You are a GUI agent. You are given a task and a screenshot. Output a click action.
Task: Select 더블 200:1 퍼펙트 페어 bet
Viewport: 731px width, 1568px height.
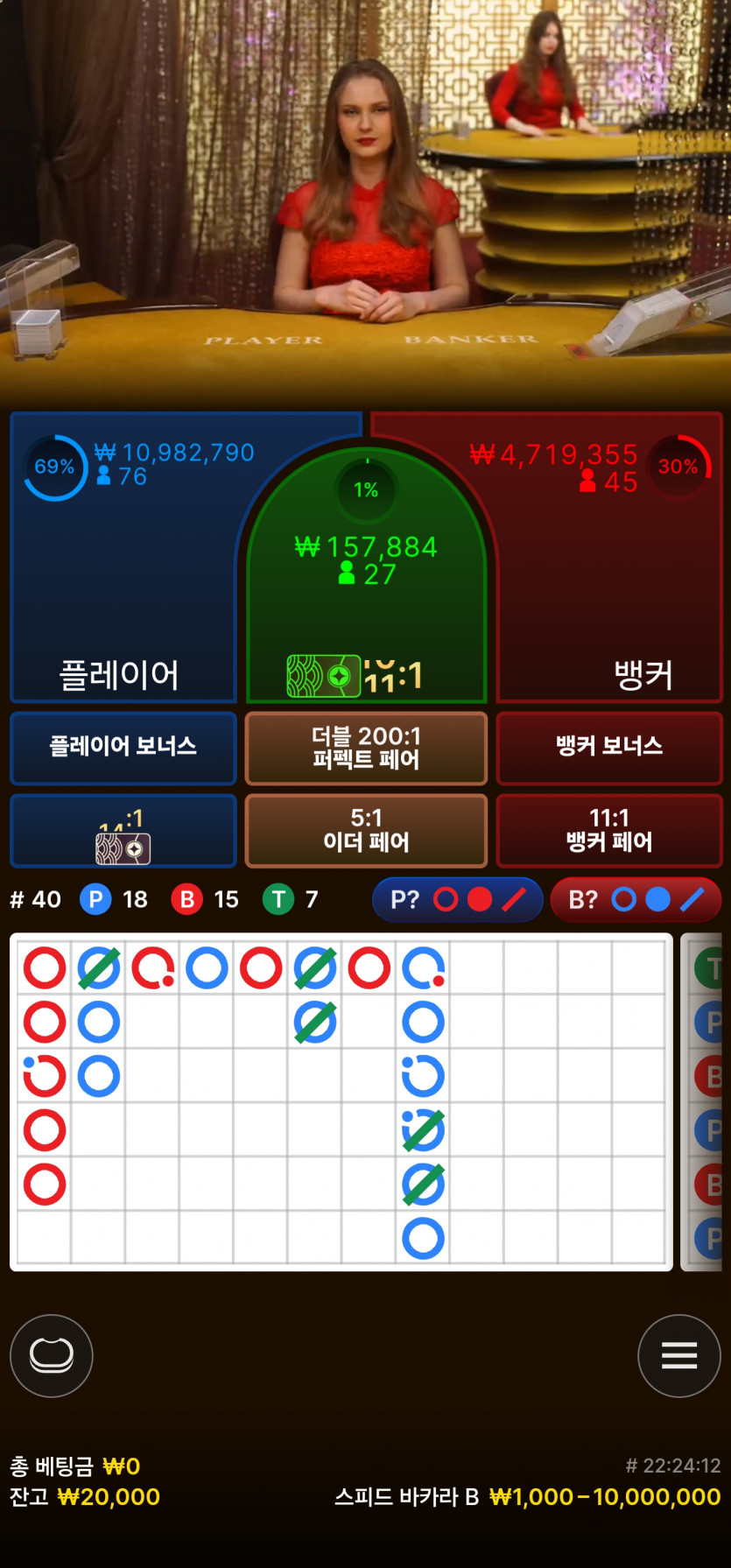tap(366, 747)
